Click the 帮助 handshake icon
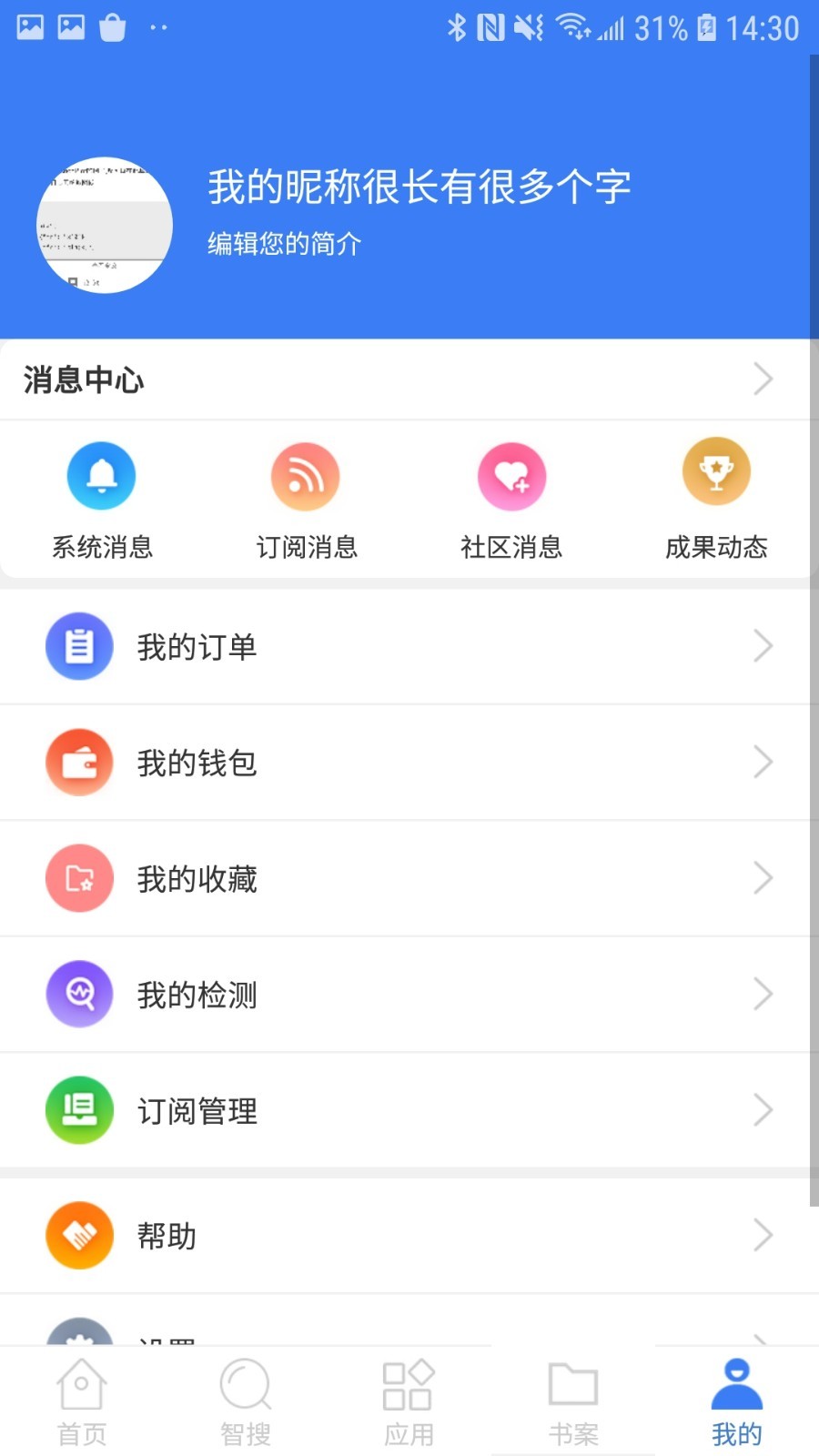 (79, 1235)
